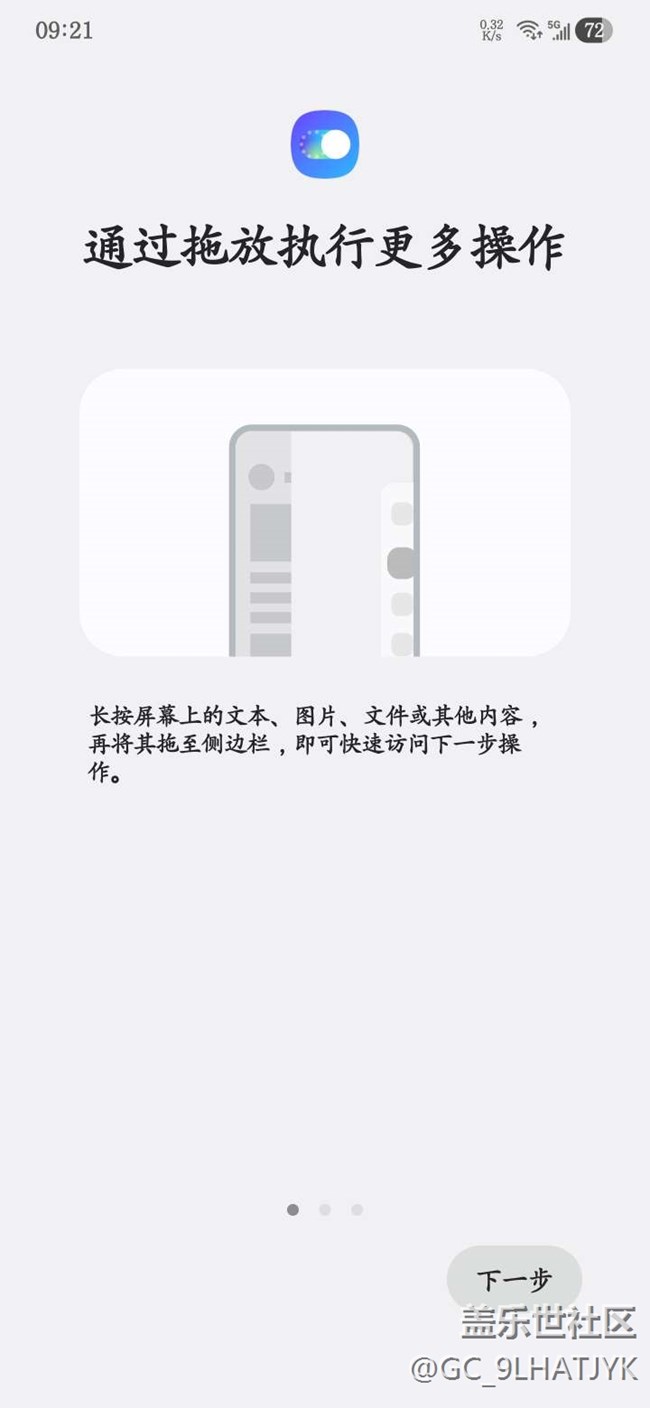Tap the 下一步 button to continue
The image size is (650, 1408).
tap(514, 1279)
